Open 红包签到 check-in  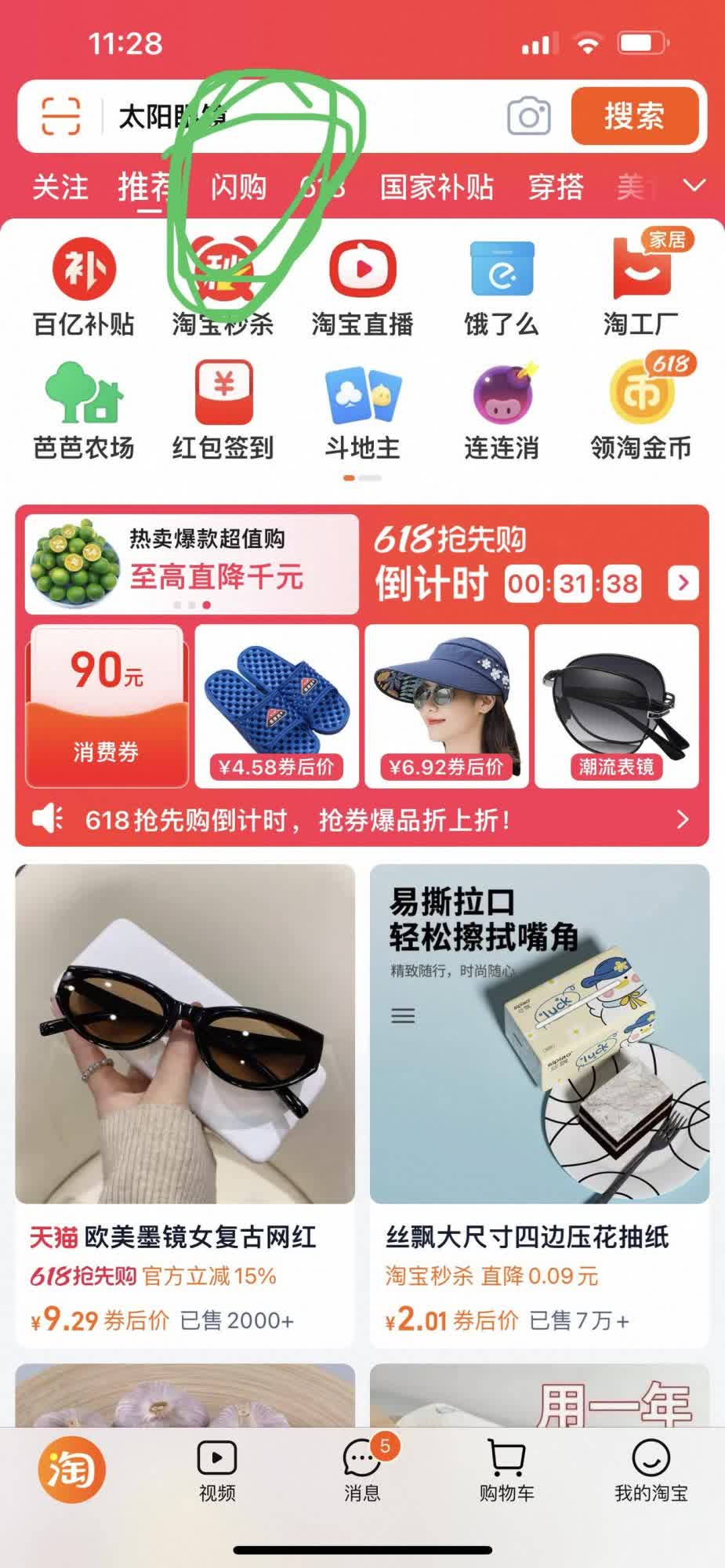223,411
